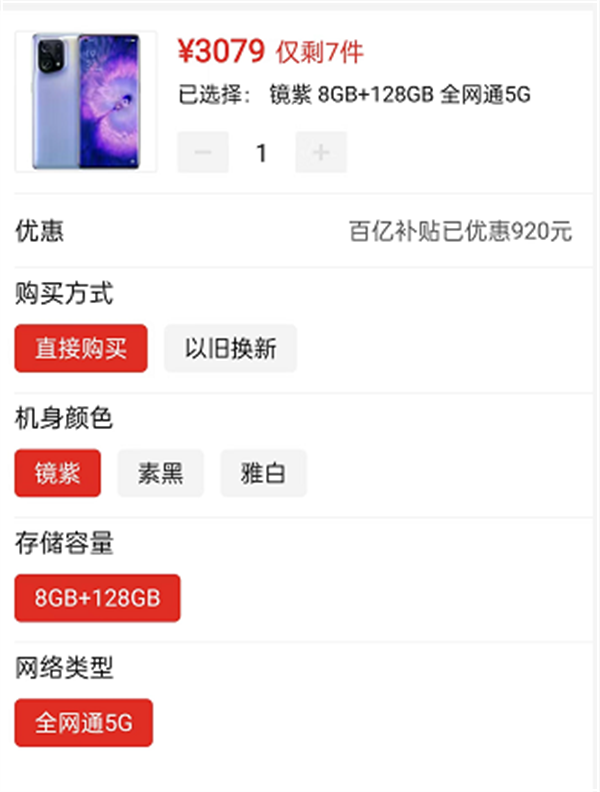Image resolution: width=600 pixels, height=792 pixels.
Task: Select 直接购买 purchase method
Action: (81, 349)
